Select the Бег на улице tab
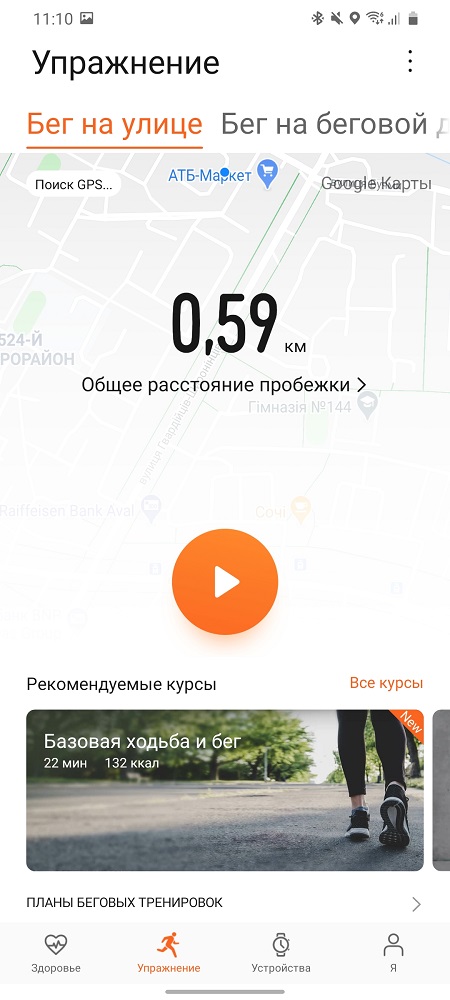Viewport: 450px width, 1000px height. point(115,124)
